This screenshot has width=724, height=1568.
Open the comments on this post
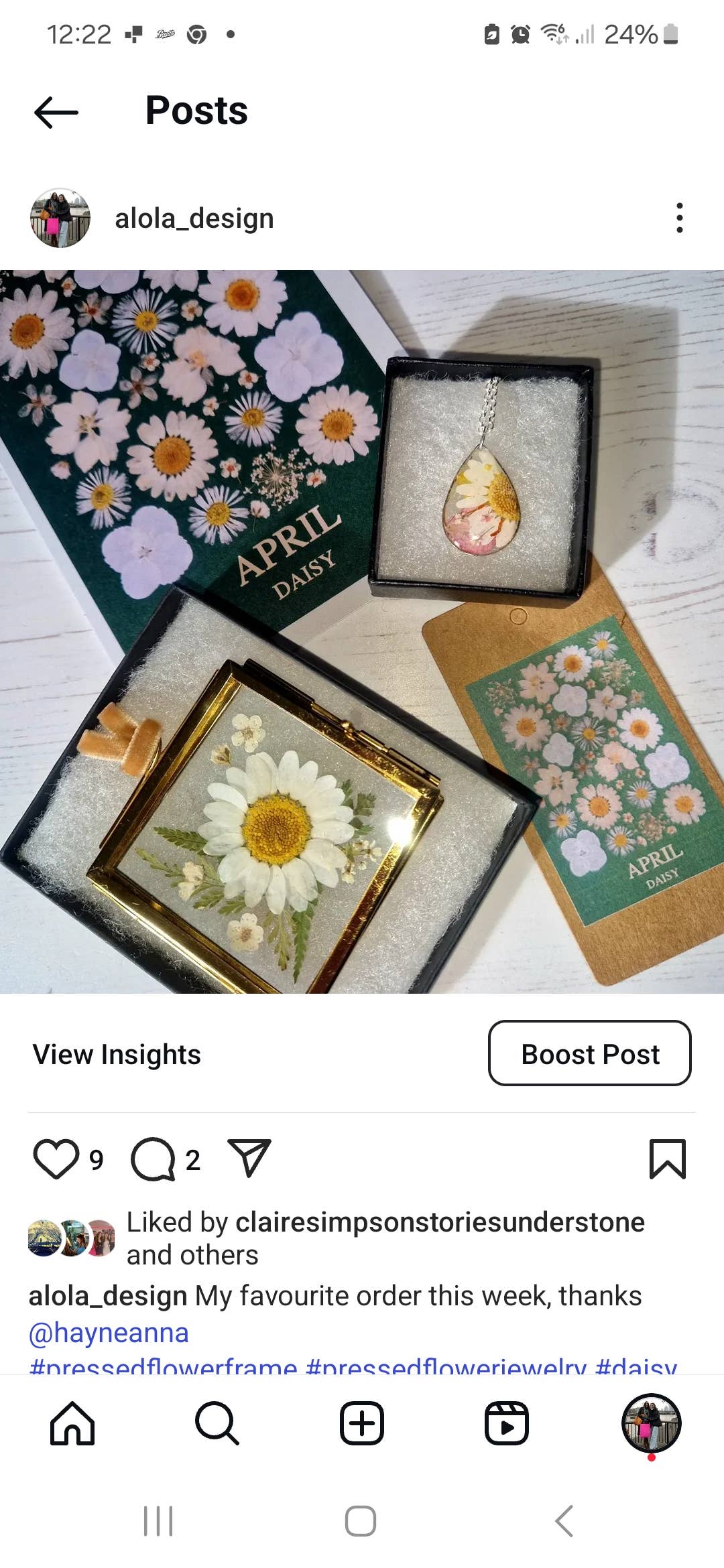153,1159
